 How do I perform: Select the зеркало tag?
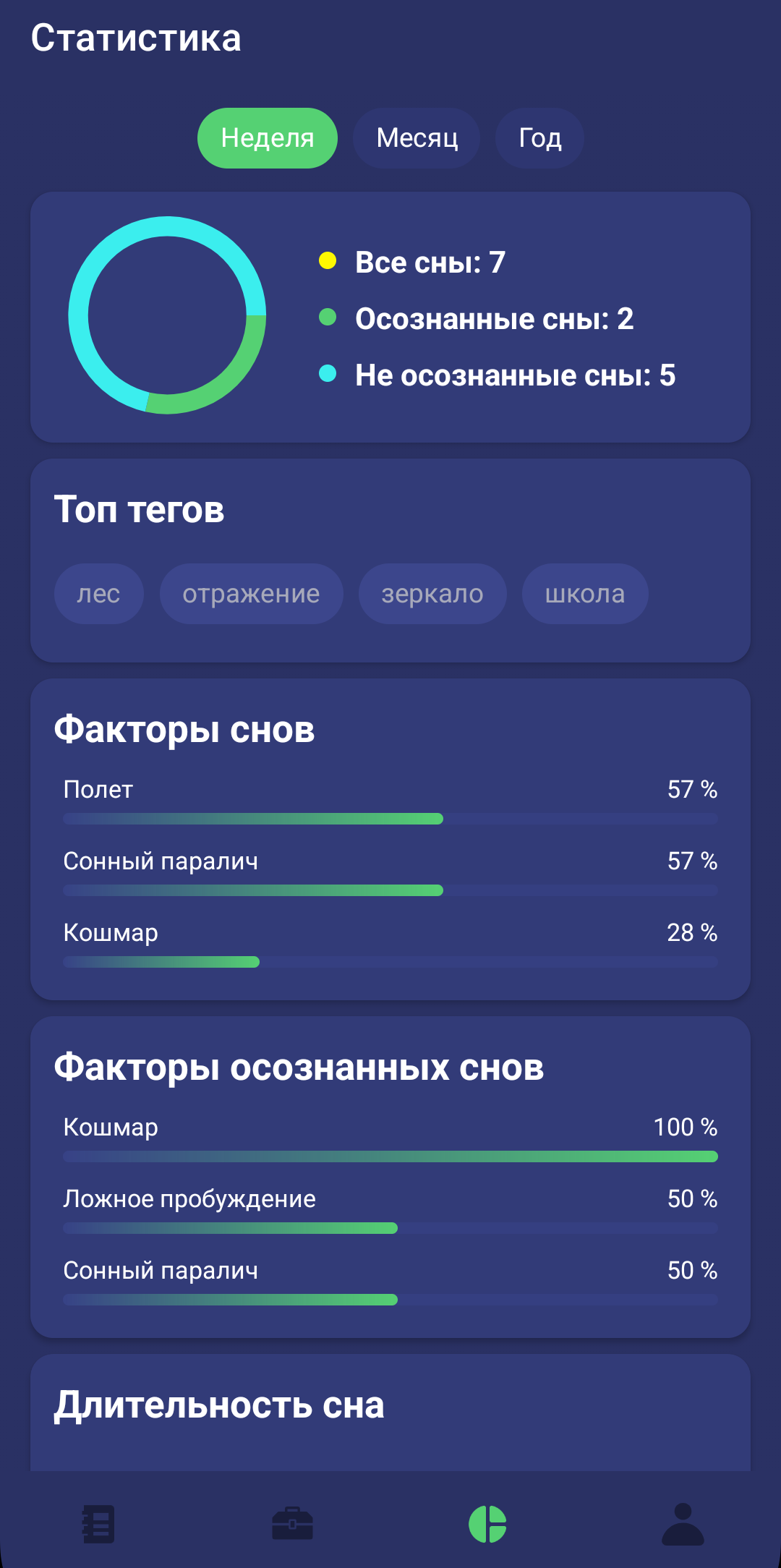click(432, 593)
